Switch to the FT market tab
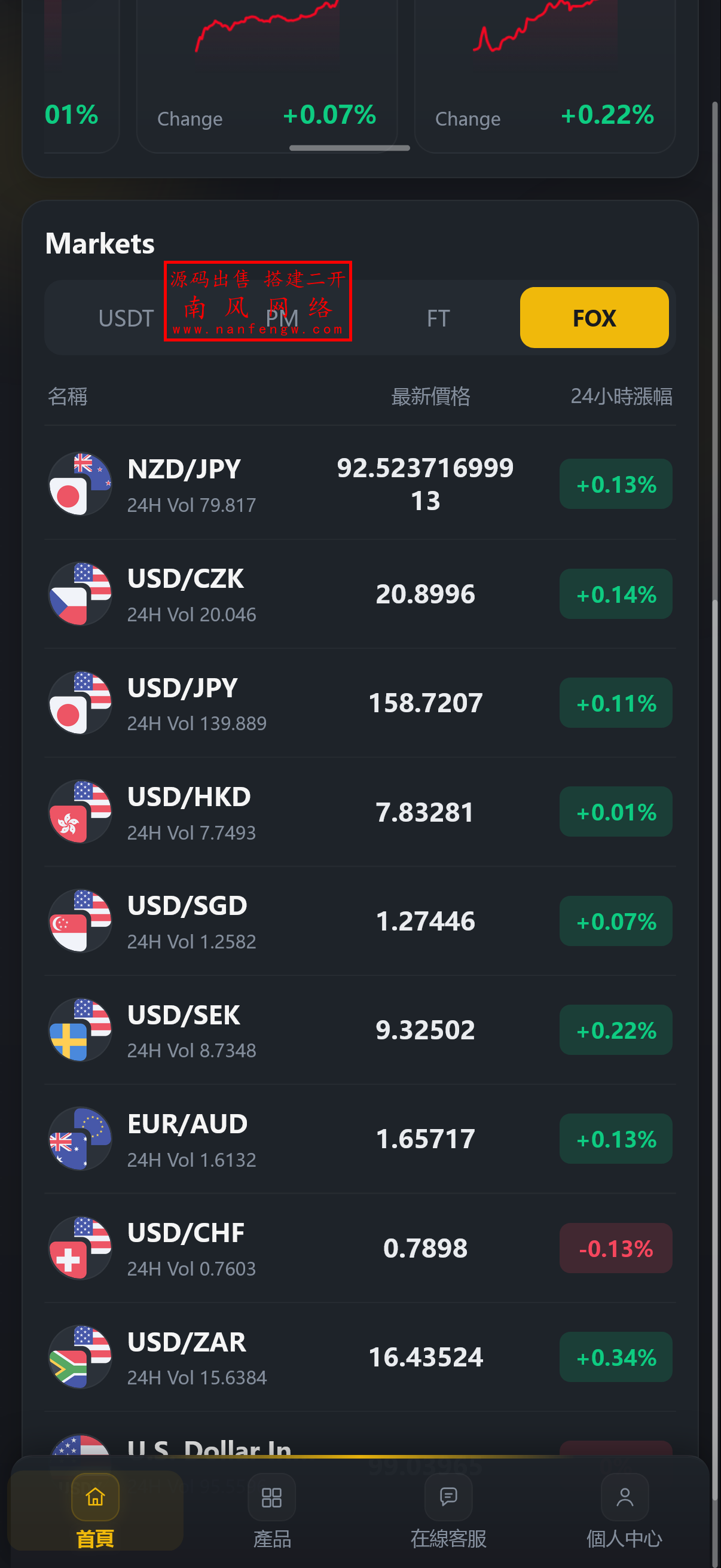Image resolution: width=721 pixels, height=1568 pixels. click(438, 318)
